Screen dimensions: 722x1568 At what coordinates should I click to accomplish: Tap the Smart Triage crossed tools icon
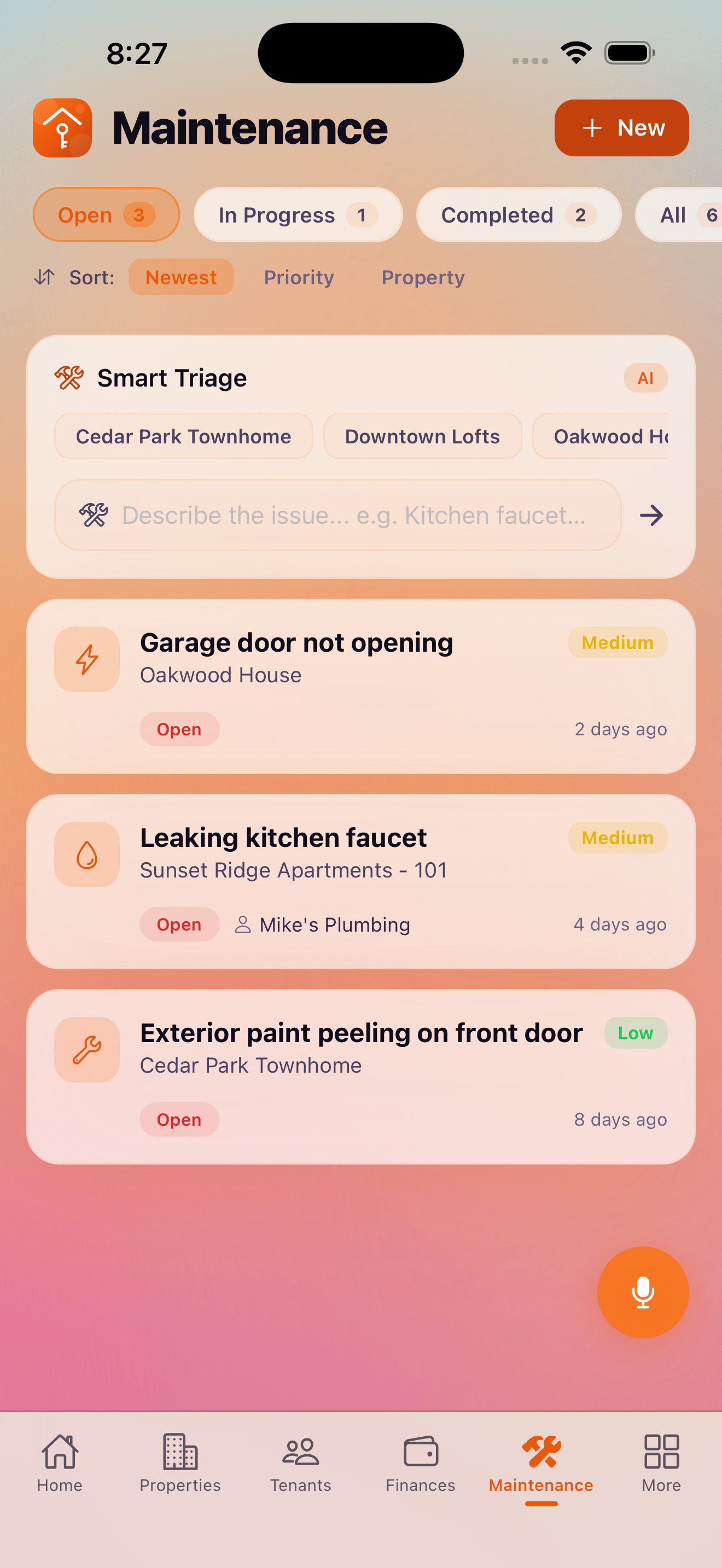(69, 377)
